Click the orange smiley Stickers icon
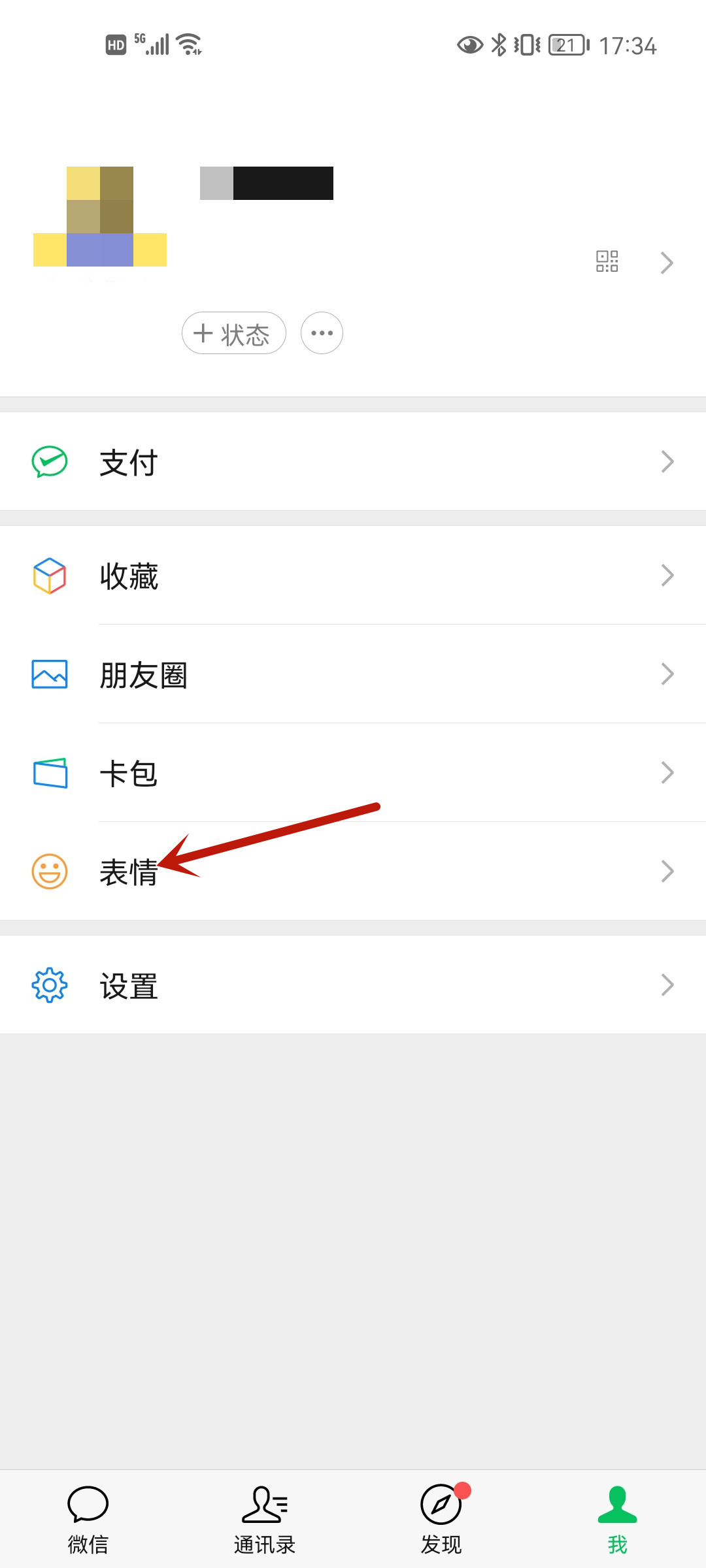The height and width of the screenshot is (1568, 706). (49, 871)
